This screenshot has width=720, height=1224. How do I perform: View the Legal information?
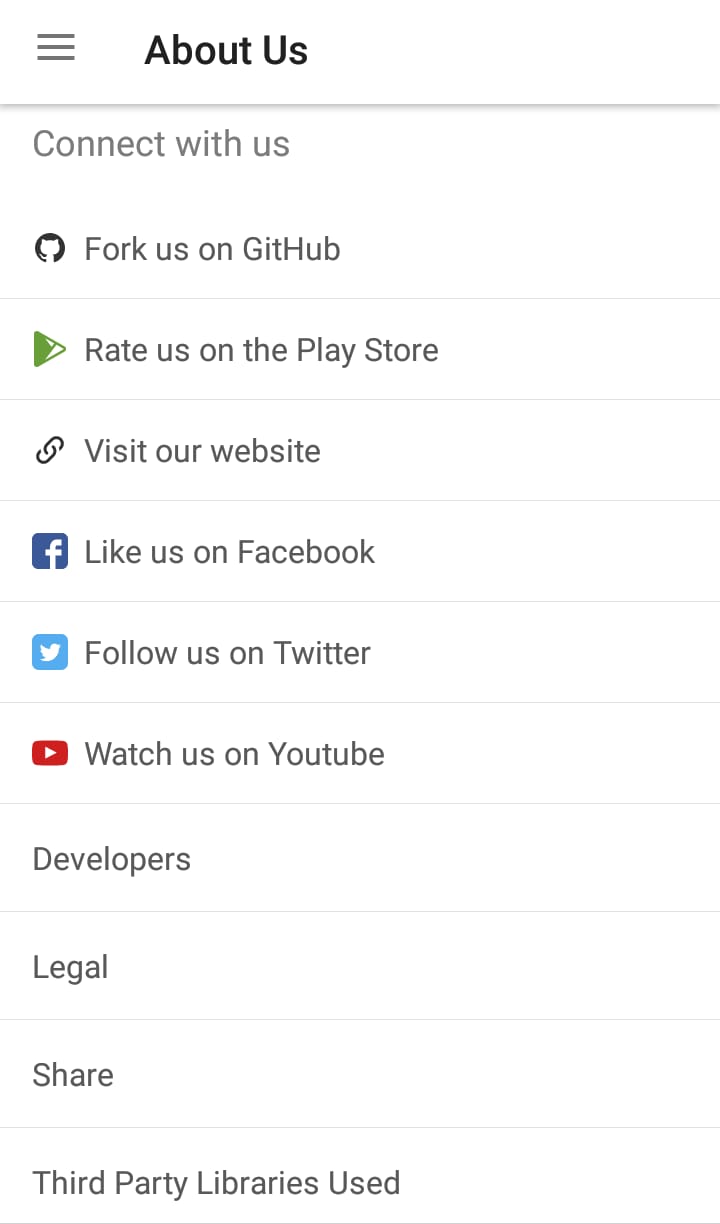70,967
